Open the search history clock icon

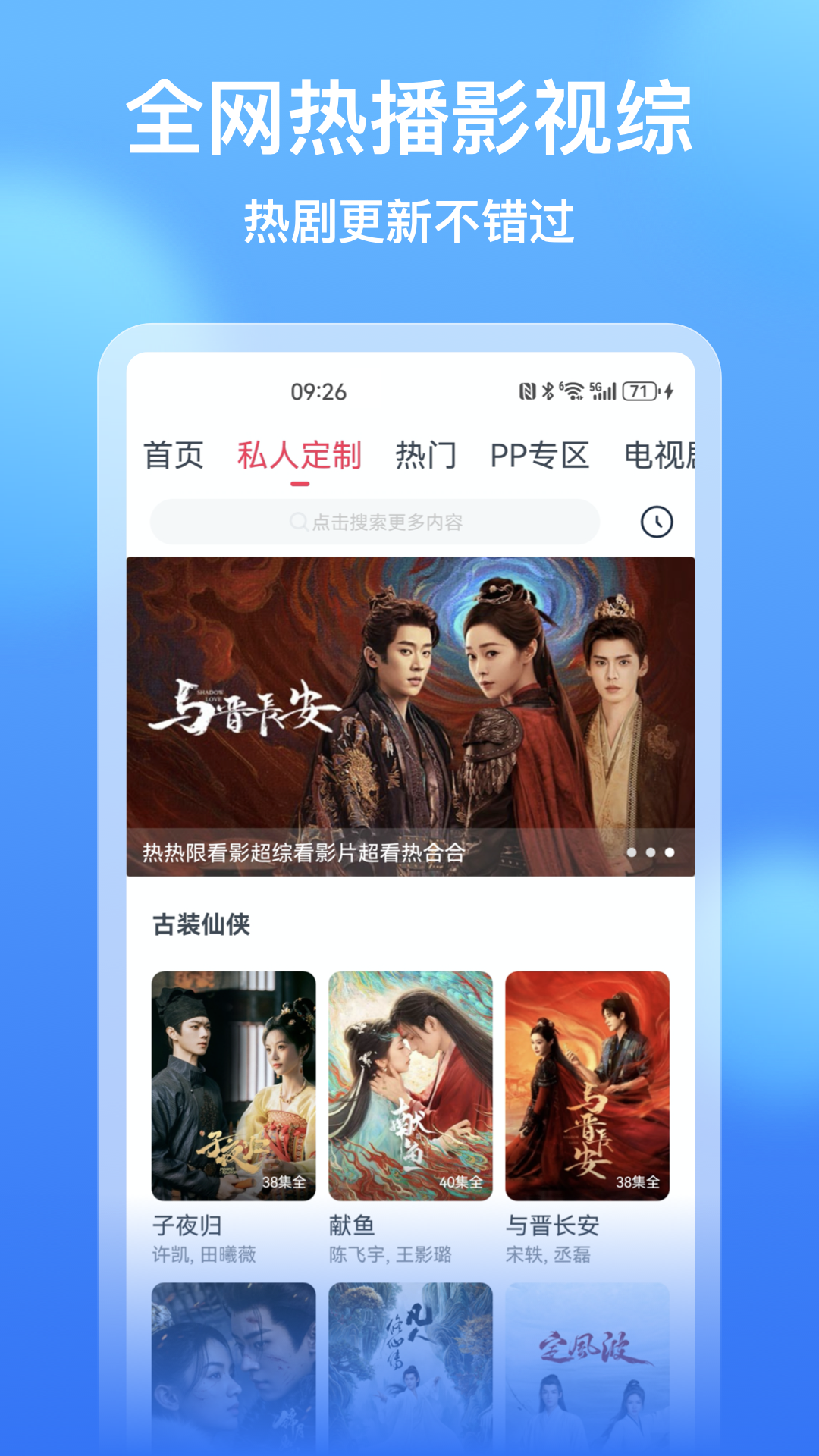coord(657,521)
